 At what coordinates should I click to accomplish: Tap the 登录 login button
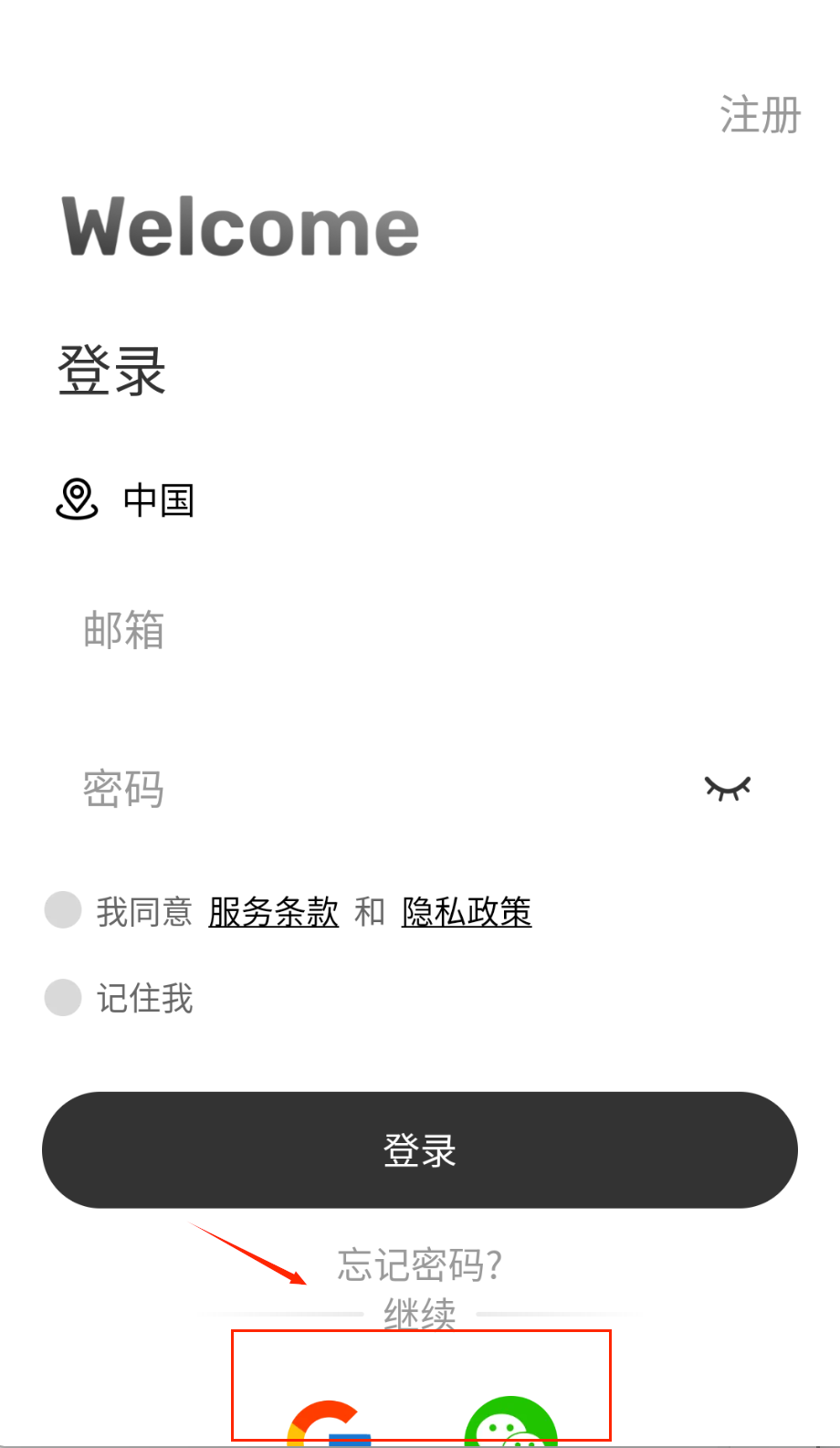(x=420, y=1150)
